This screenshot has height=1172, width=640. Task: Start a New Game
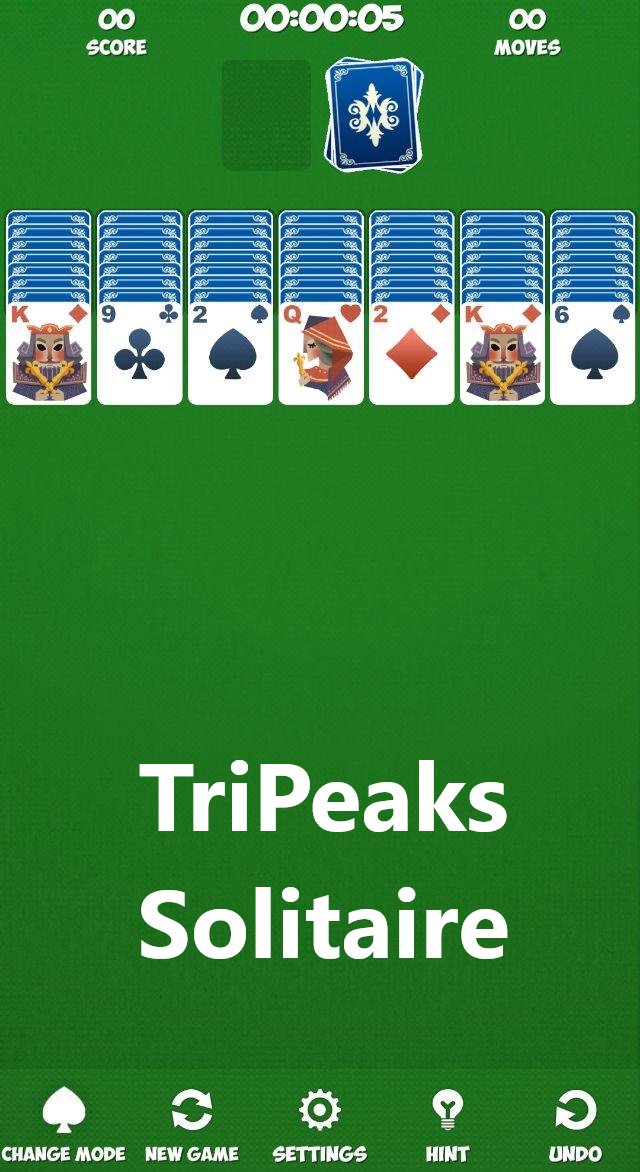coord(192,1126)
